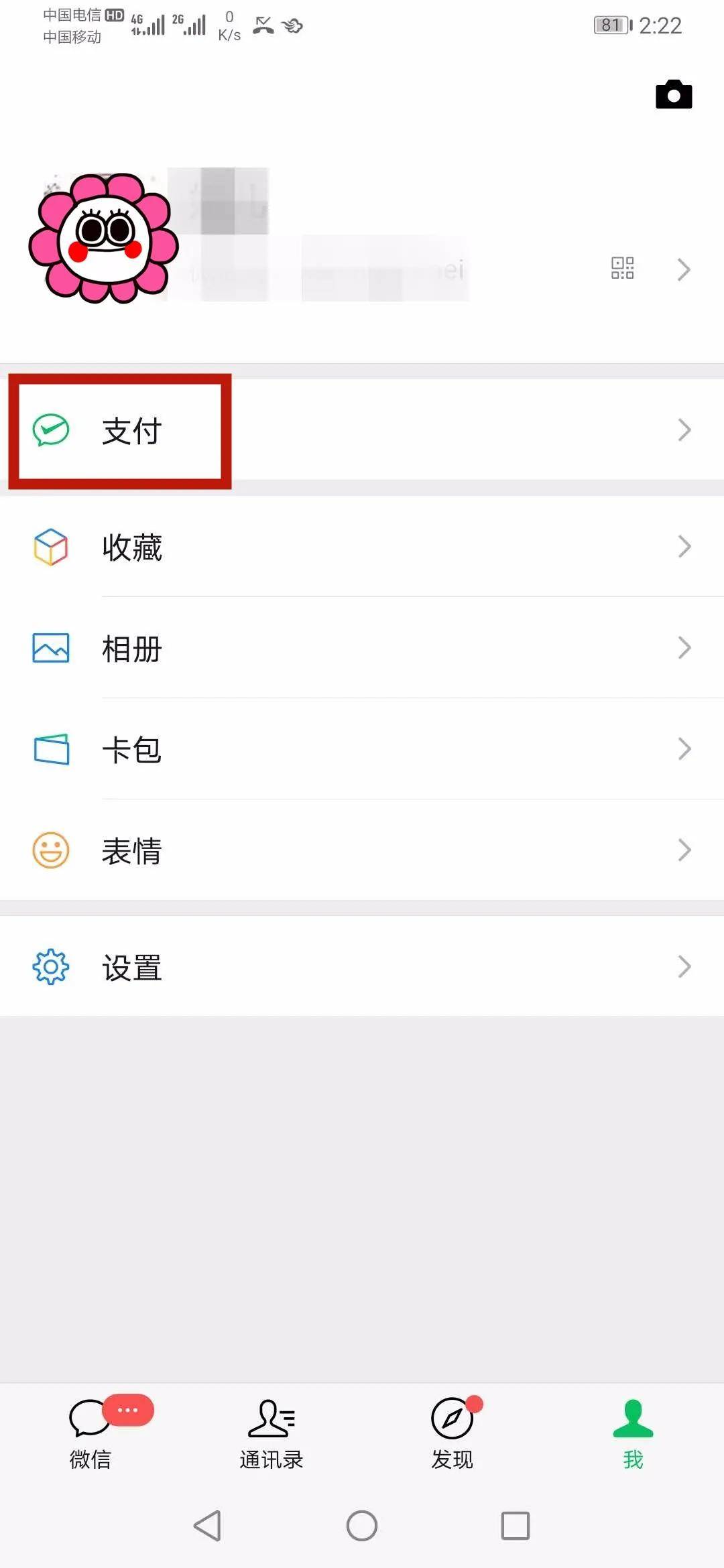
Task: Open the 支付 (Pay) row
Action: tap(362, 430)
